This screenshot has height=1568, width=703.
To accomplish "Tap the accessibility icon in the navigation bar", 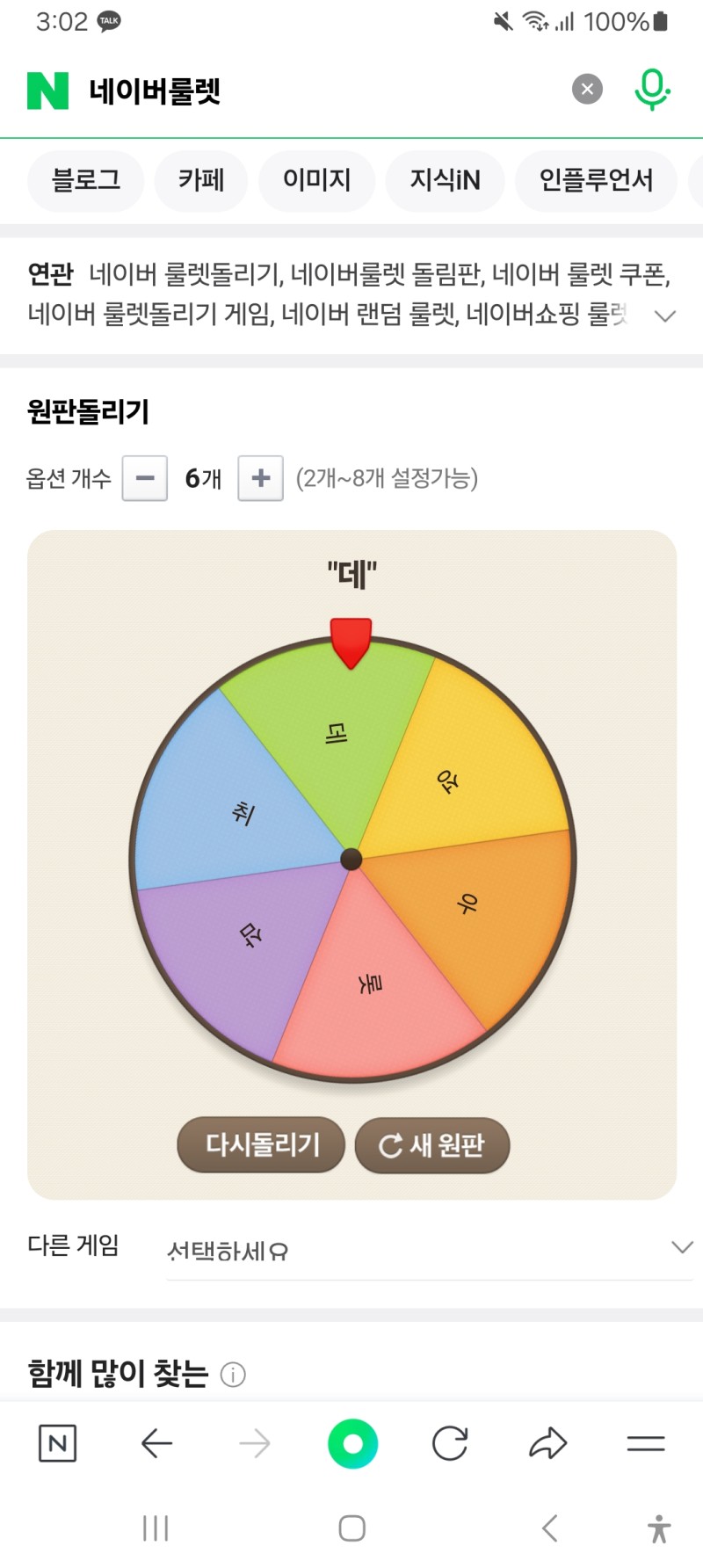I will [658, 1528].
